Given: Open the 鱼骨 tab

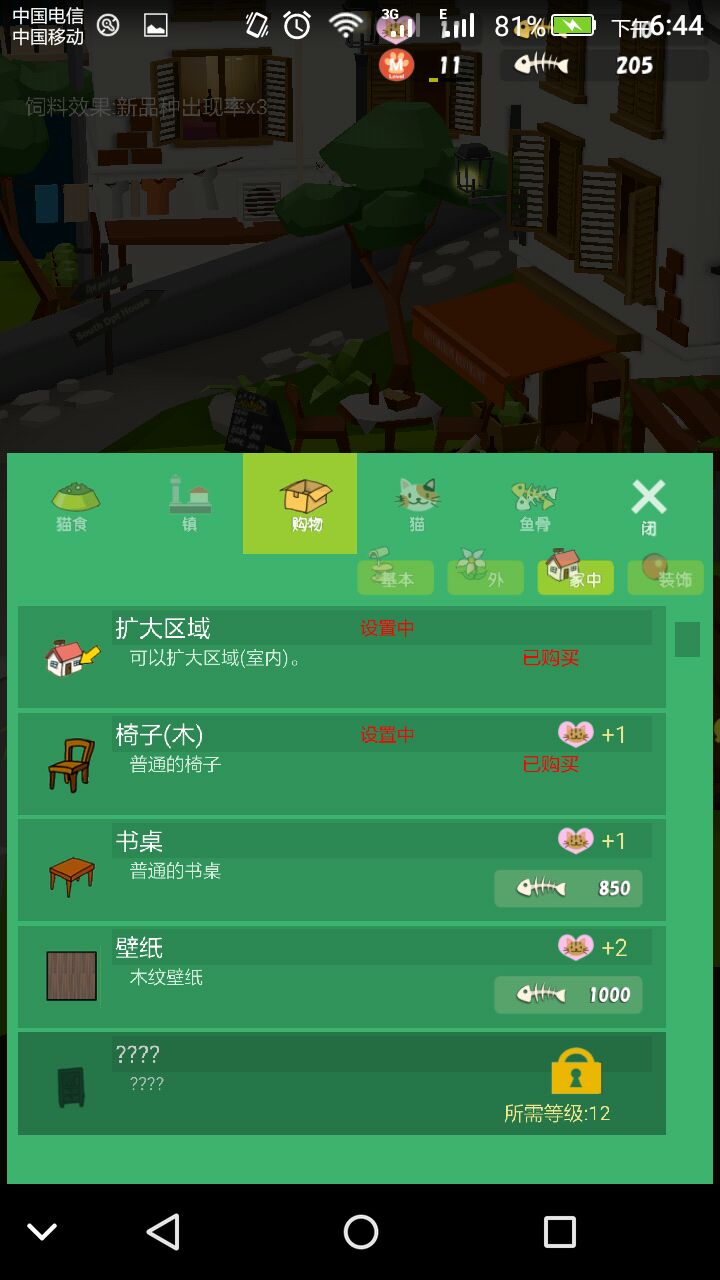Looking at the screenshot, I should (534, 504).
